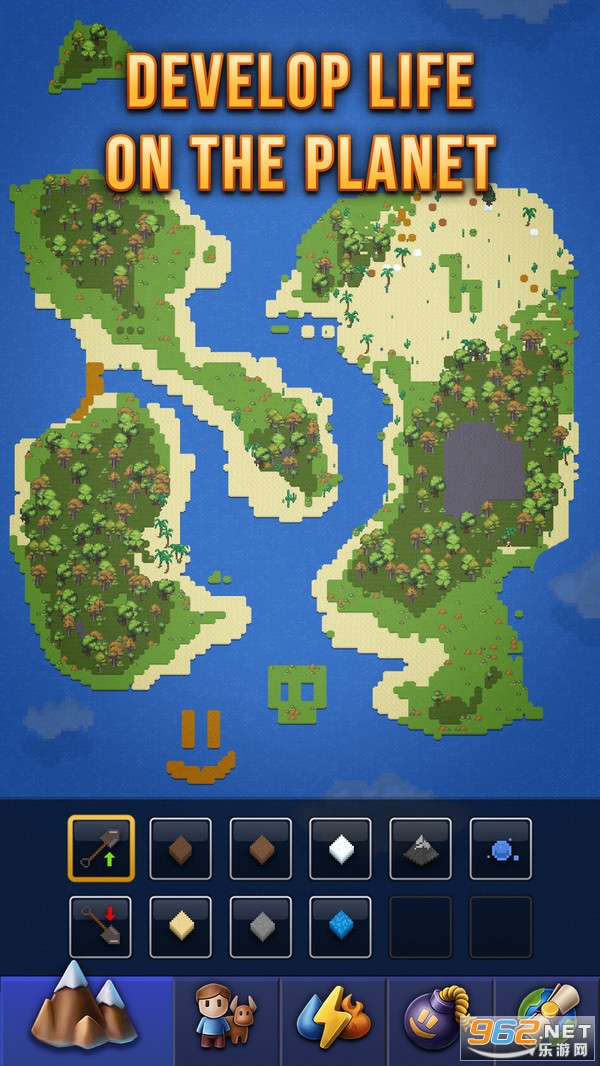Screen dimensions: 600x1066
Task: Select the lower terrain shovel tool
Action: [101, 927]
